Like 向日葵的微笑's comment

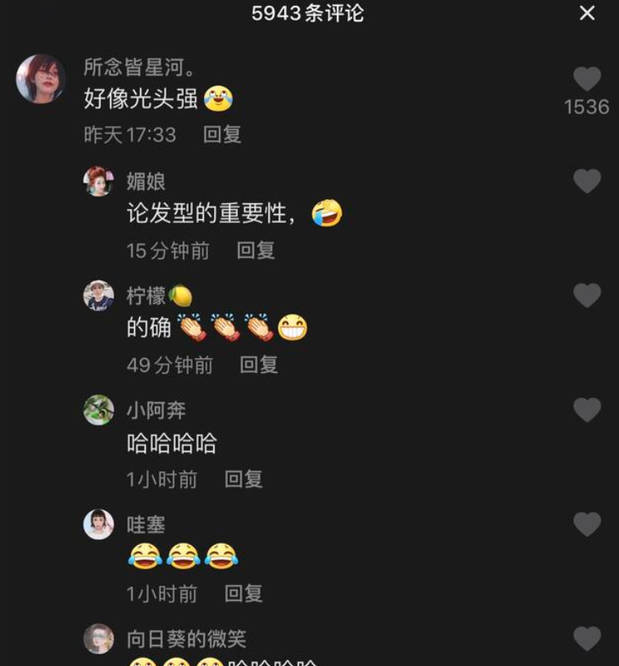click(587, 638)
